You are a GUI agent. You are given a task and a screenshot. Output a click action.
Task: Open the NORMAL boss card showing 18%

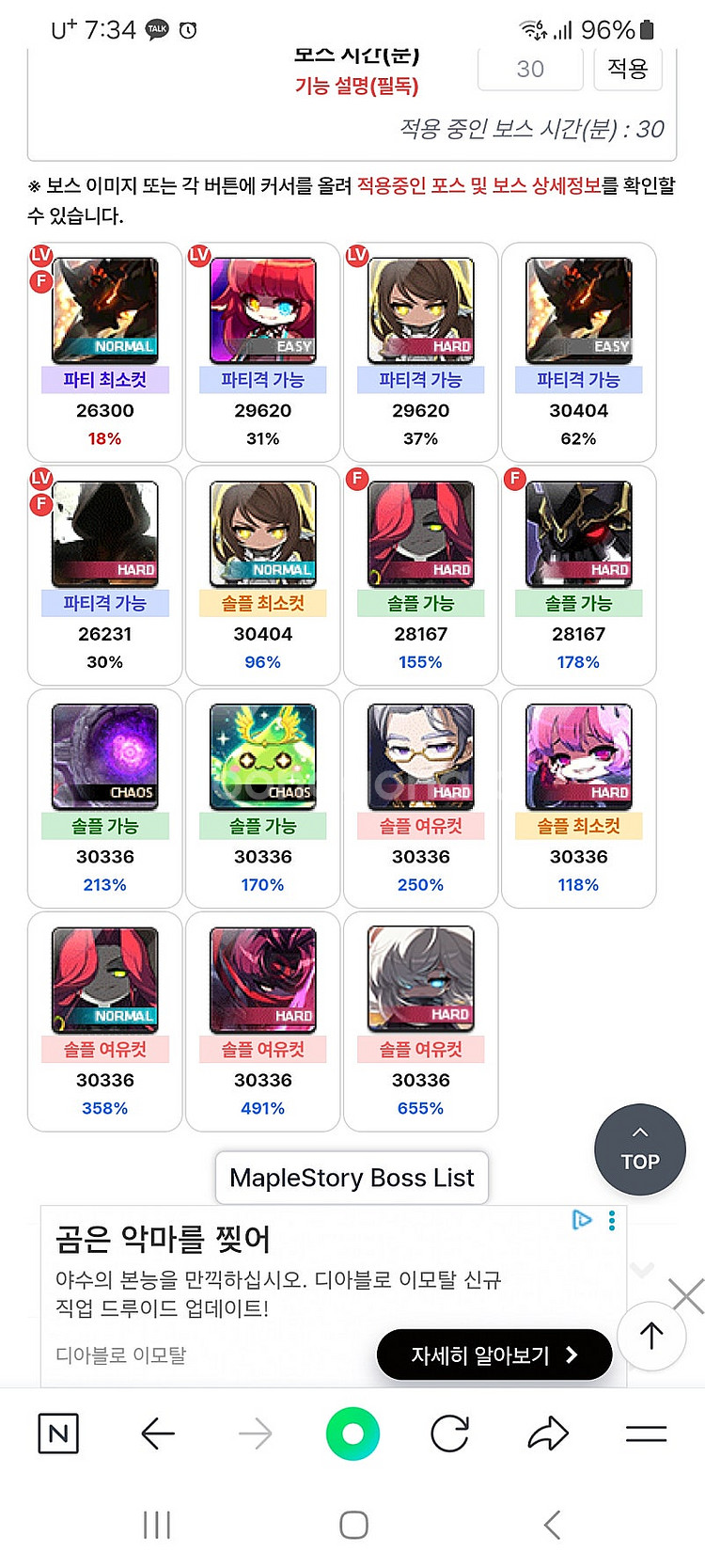coord(104,351)
